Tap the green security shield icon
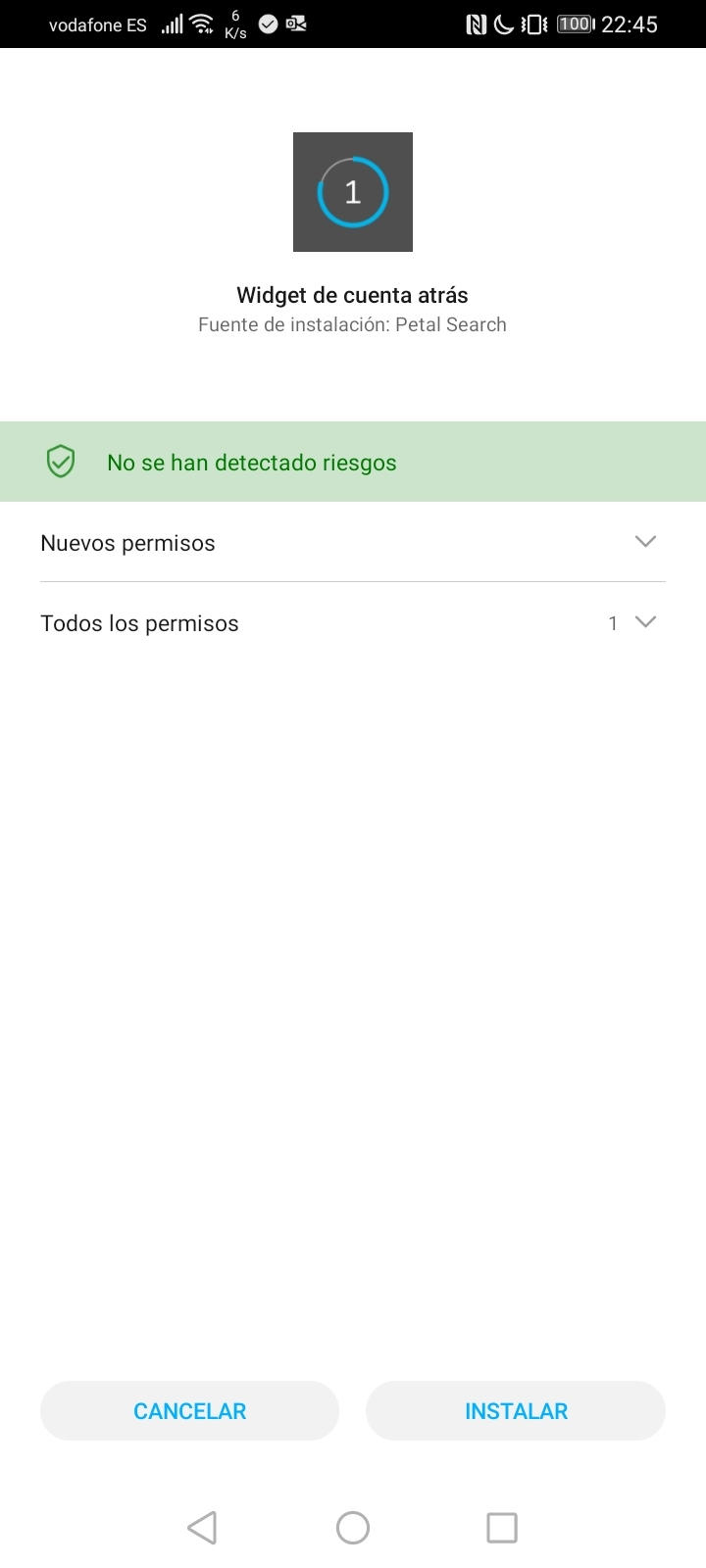 pos(61,461)
